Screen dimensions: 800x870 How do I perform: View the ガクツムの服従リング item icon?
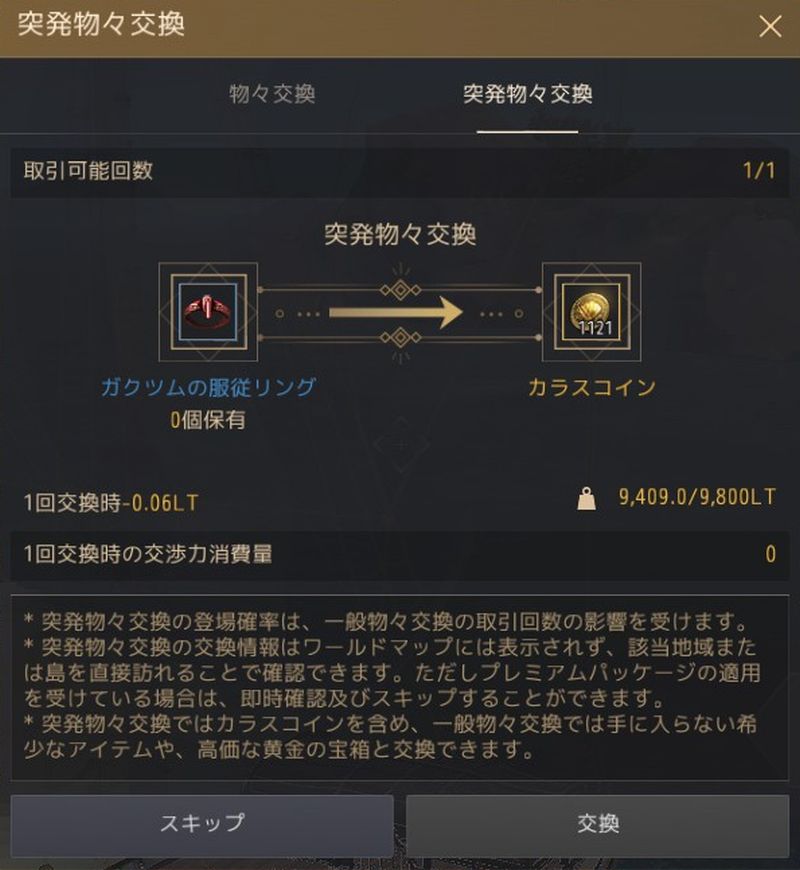point(208,312)
